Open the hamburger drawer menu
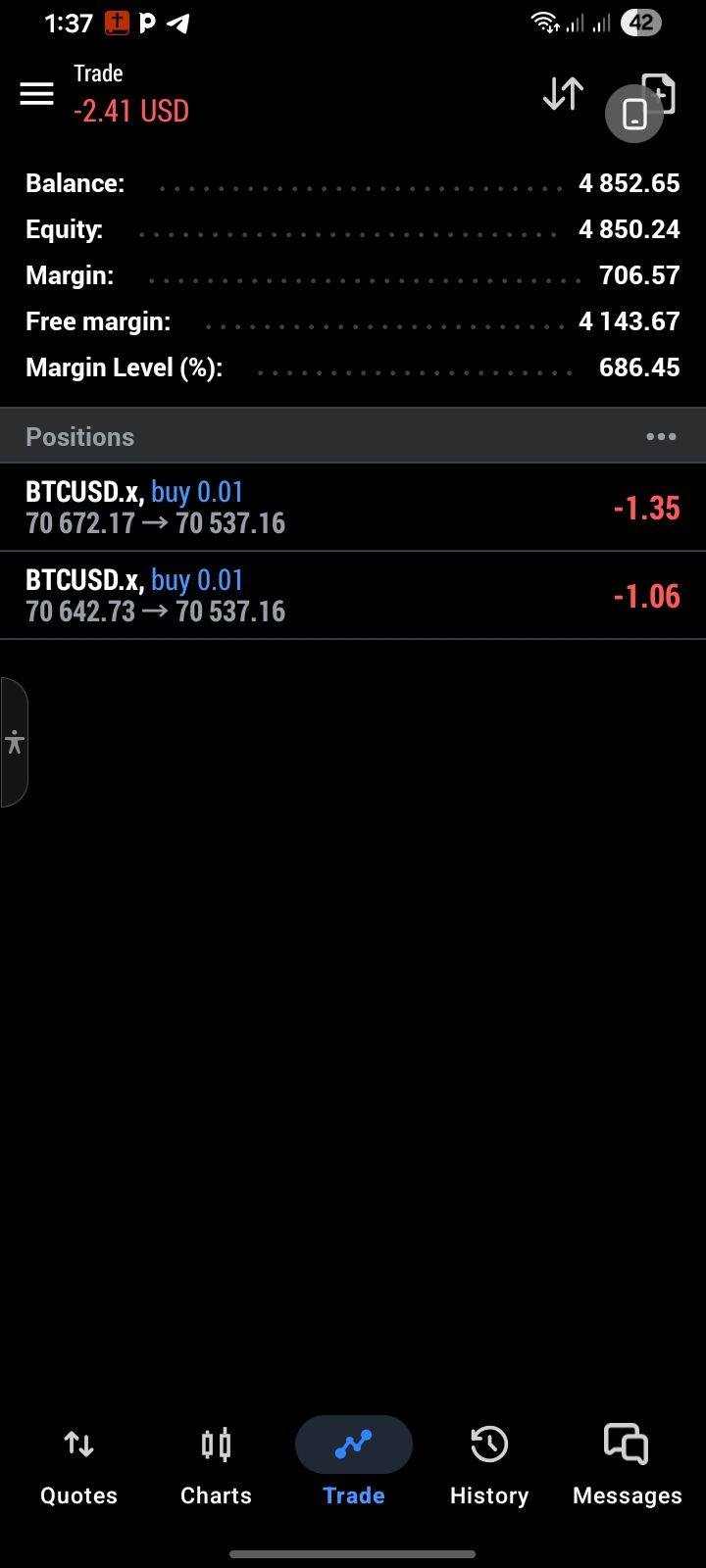The image size is (706, 1568). 37,94
